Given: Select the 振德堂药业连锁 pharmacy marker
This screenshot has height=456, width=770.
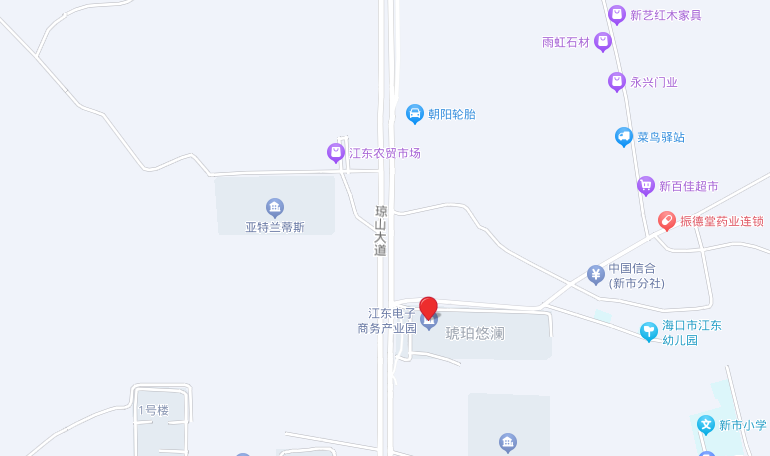Looking at the screenshot, I should 667,221.
